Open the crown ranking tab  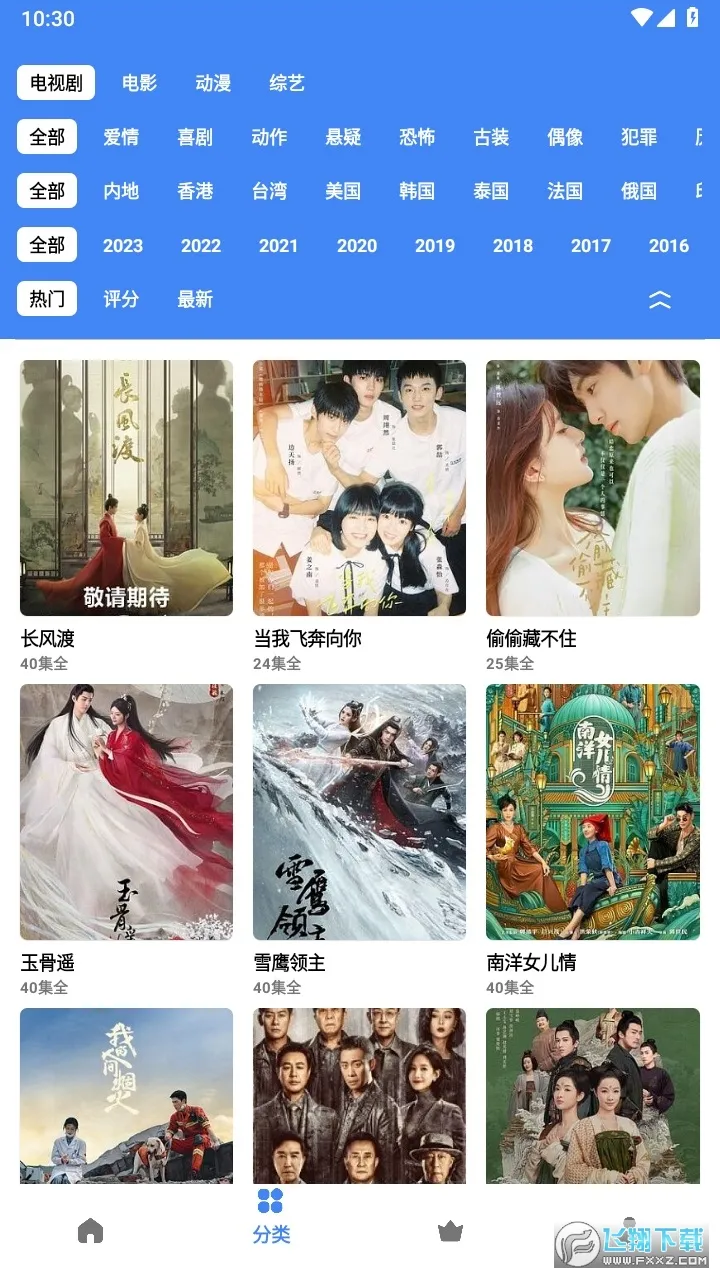[x=450, y=1231]
